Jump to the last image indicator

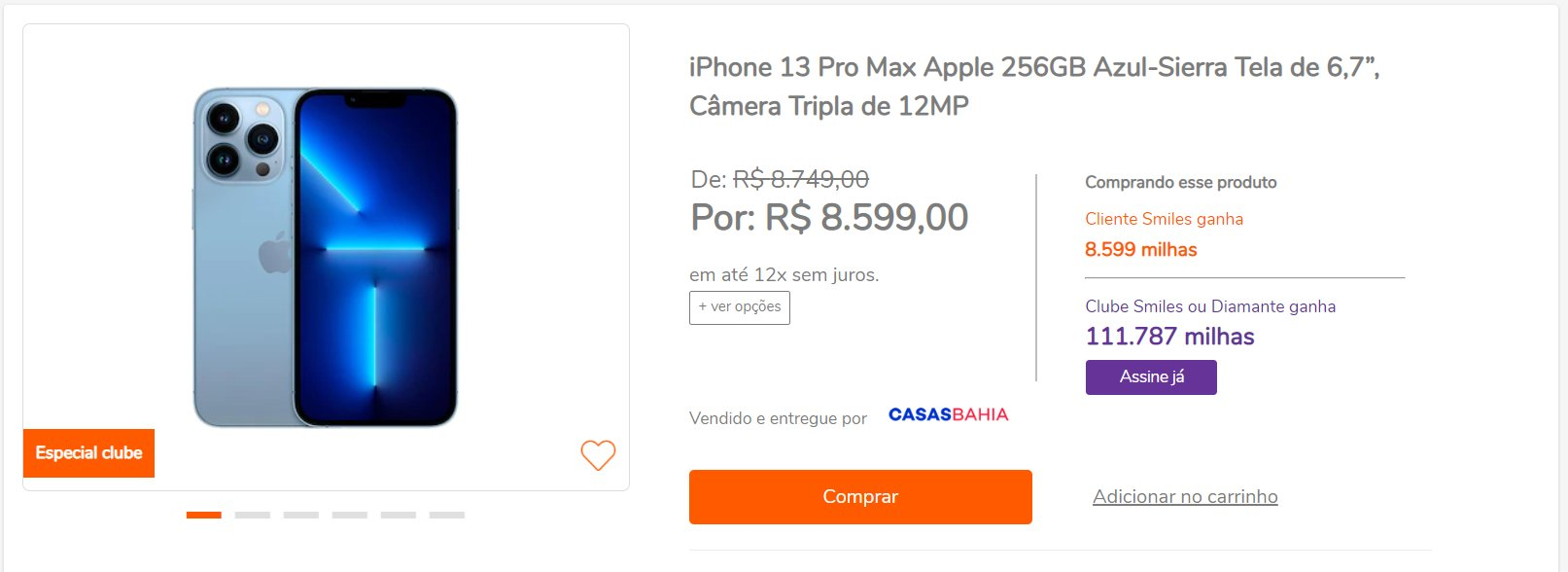coord(447,515)
